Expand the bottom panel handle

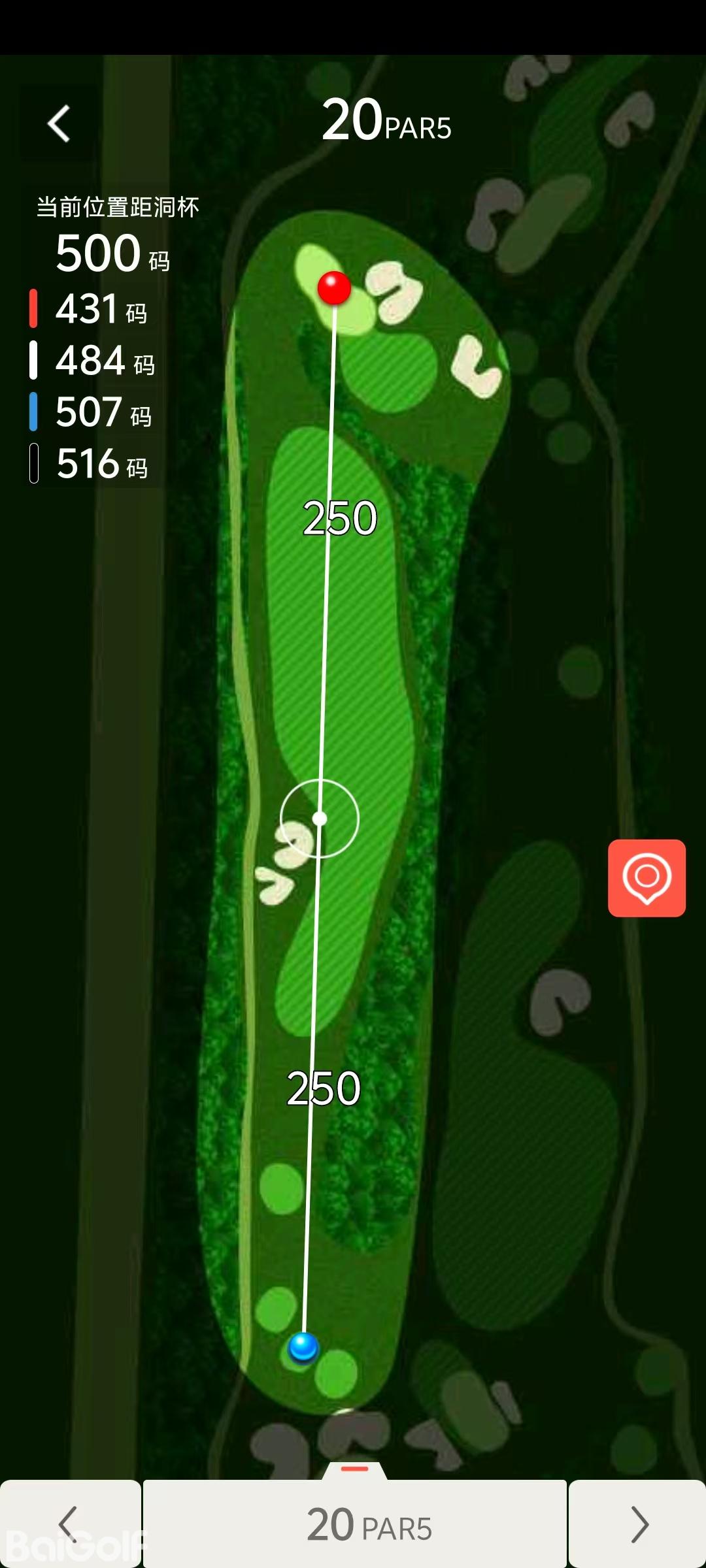coord(354,1469)
